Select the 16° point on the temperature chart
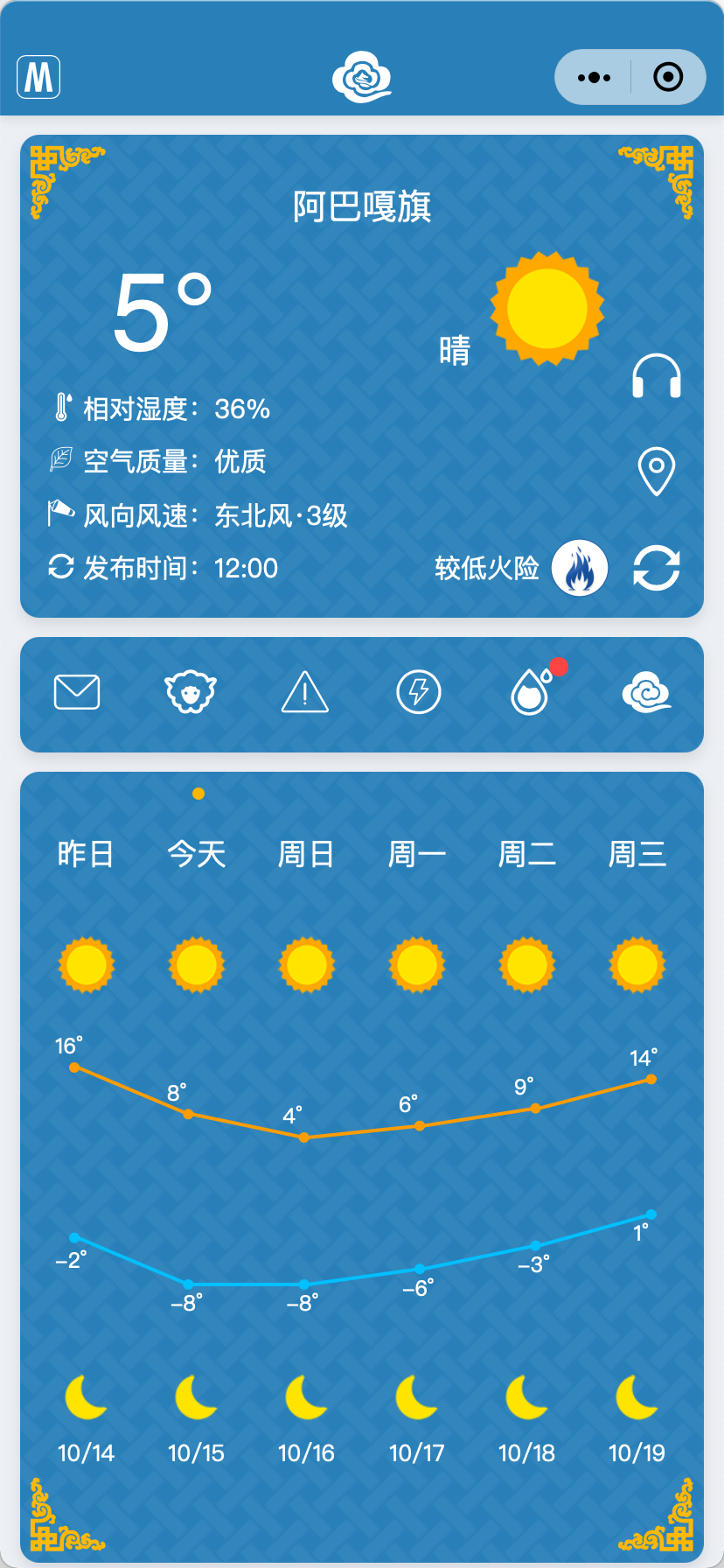Screen dimensions: 724x1568 click(x=75, y=1067)
